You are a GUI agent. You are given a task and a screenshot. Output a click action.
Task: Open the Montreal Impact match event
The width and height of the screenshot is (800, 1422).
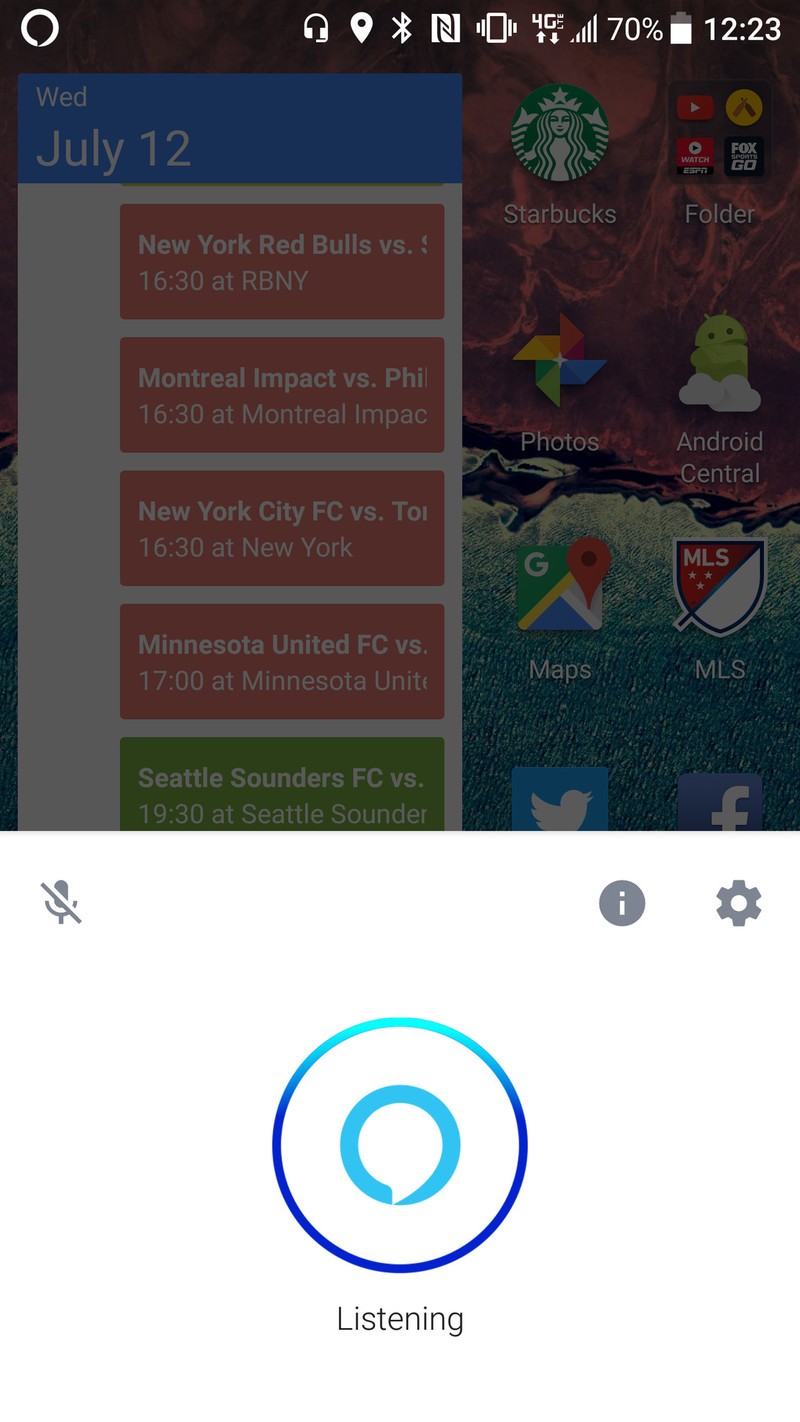point(282,395)
